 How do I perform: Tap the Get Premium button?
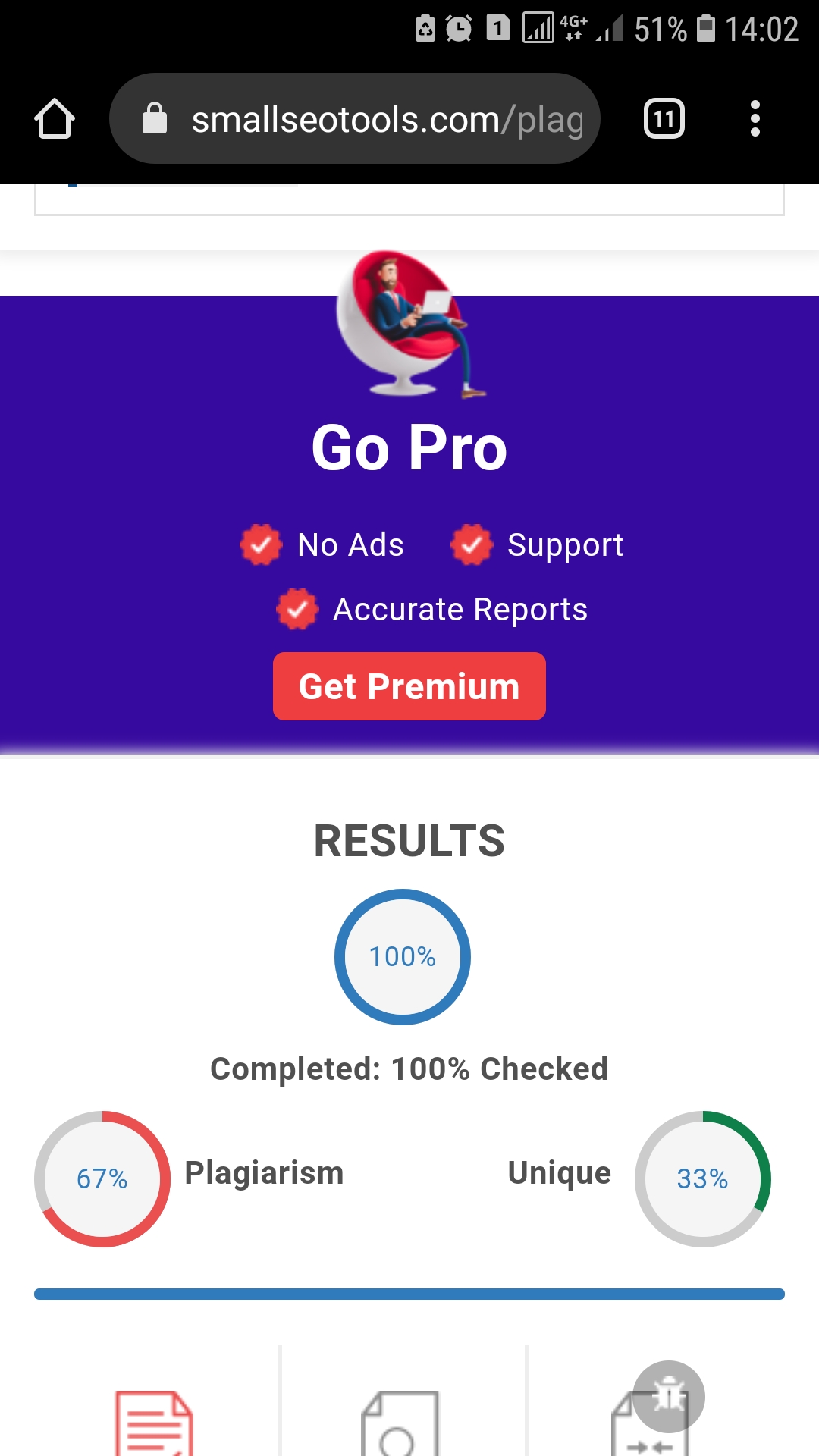pos(409,686)
